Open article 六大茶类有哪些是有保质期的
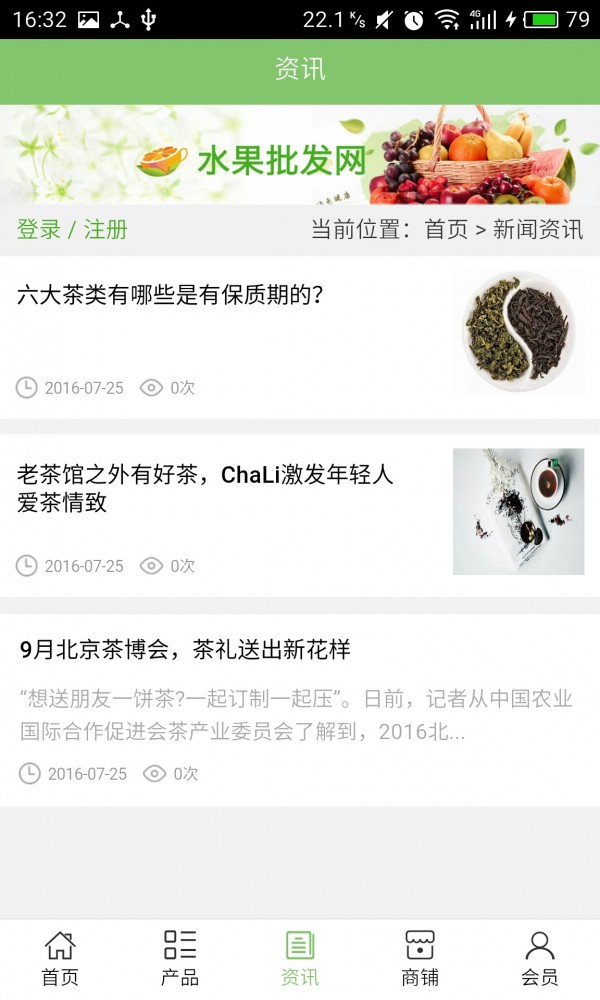The image size is (600, 1000). 170,295
